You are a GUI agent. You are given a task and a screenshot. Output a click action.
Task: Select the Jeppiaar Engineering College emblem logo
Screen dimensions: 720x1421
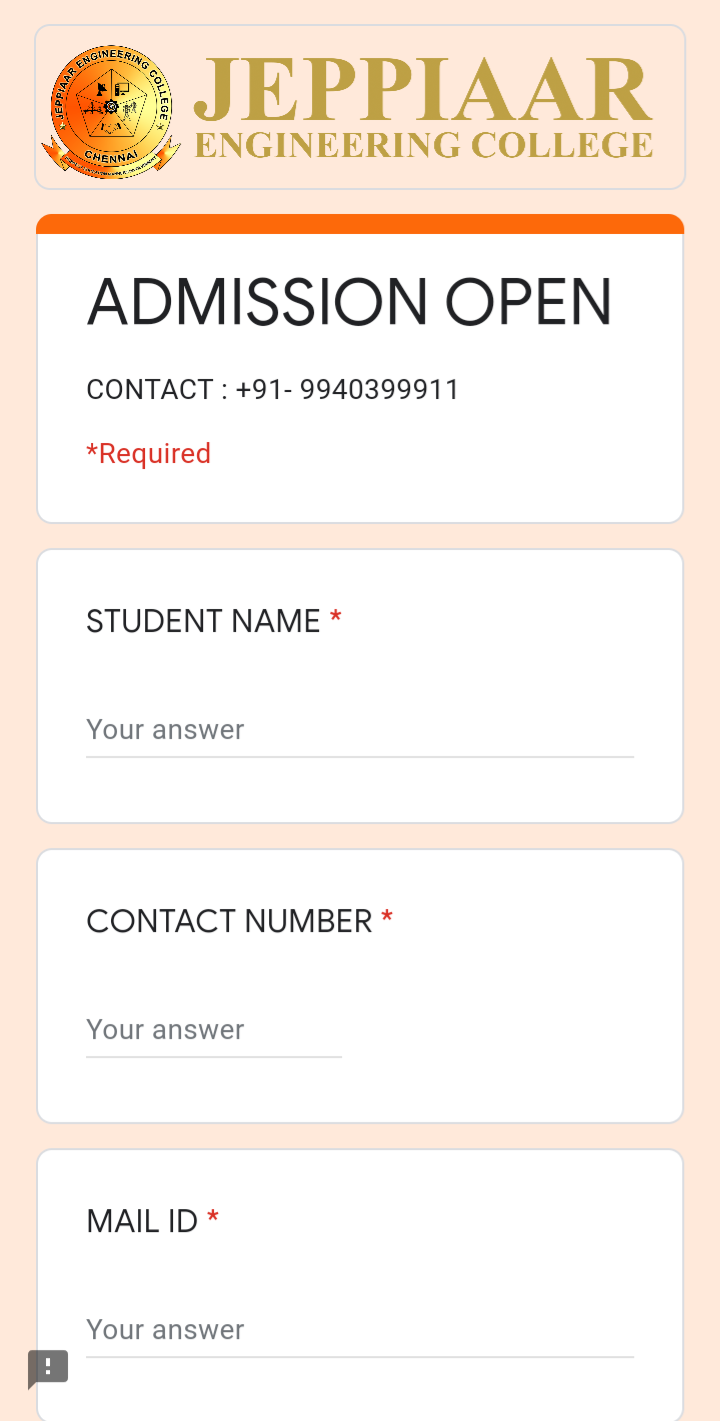point(112,108)
